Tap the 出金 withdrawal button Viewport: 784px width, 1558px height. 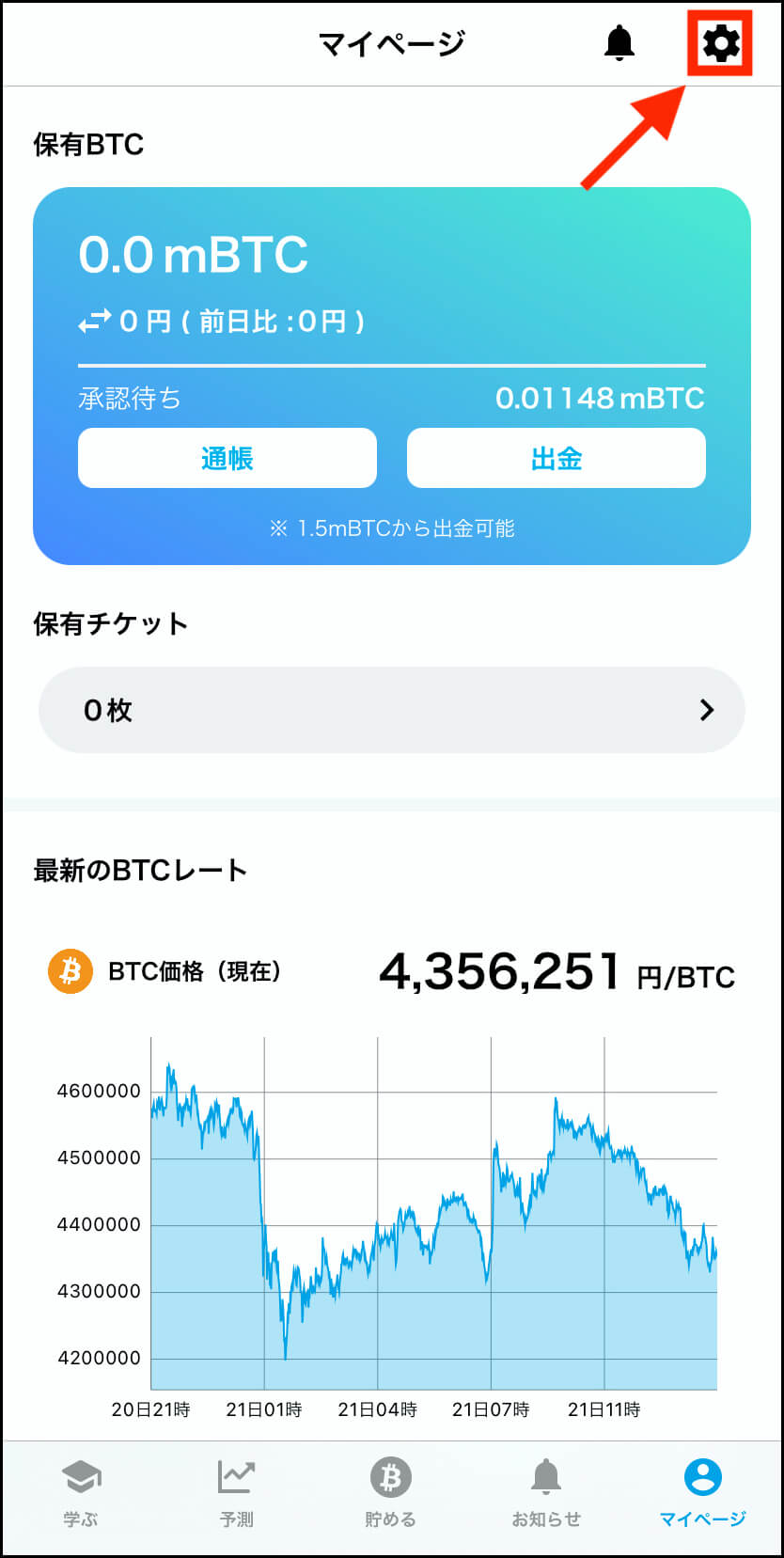[x=557, y=458]
